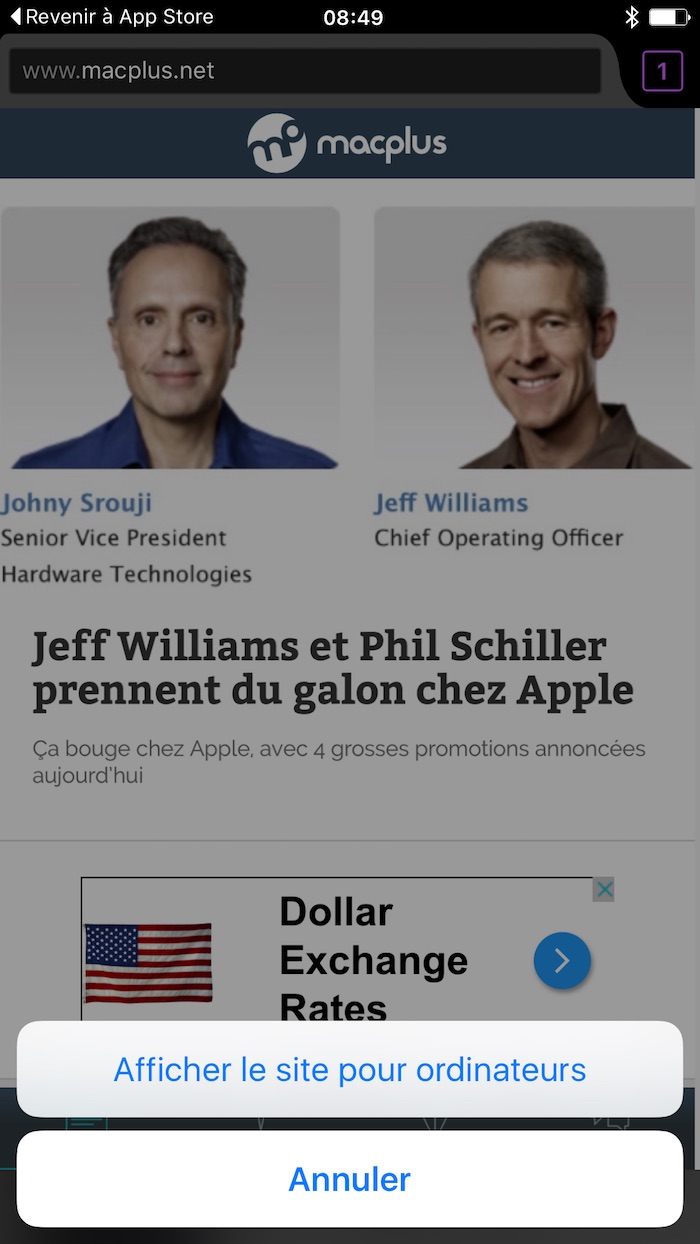Open the Dollar Exchange Rates ad arrow
This screenshot has height=1244, width=700.
click(x=562, y=961)
